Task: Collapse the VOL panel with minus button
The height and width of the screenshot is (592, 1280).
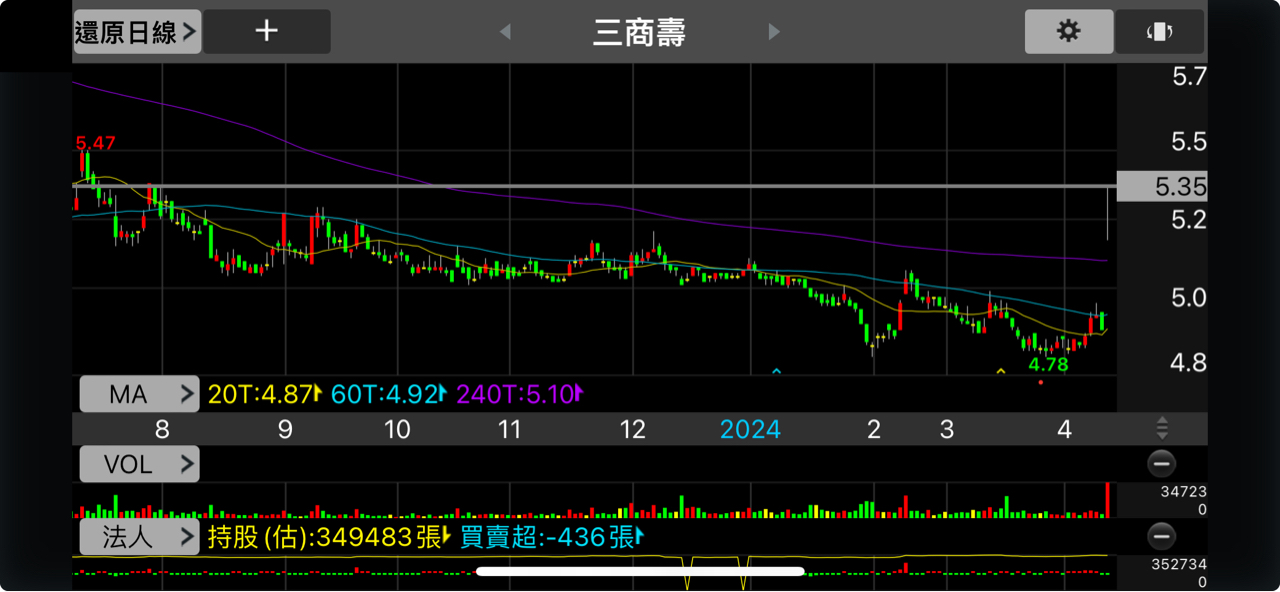Action: [1162, 464]
